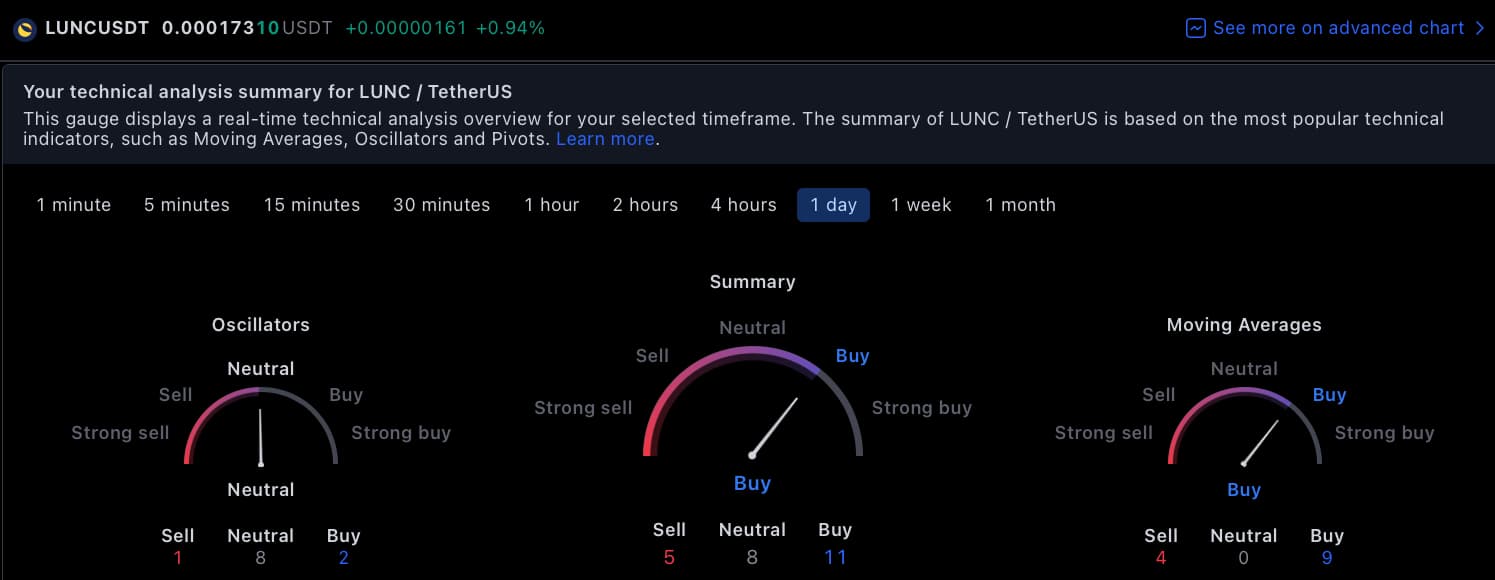Switch to 30 minutes timeframe

[x=442, y=205]
